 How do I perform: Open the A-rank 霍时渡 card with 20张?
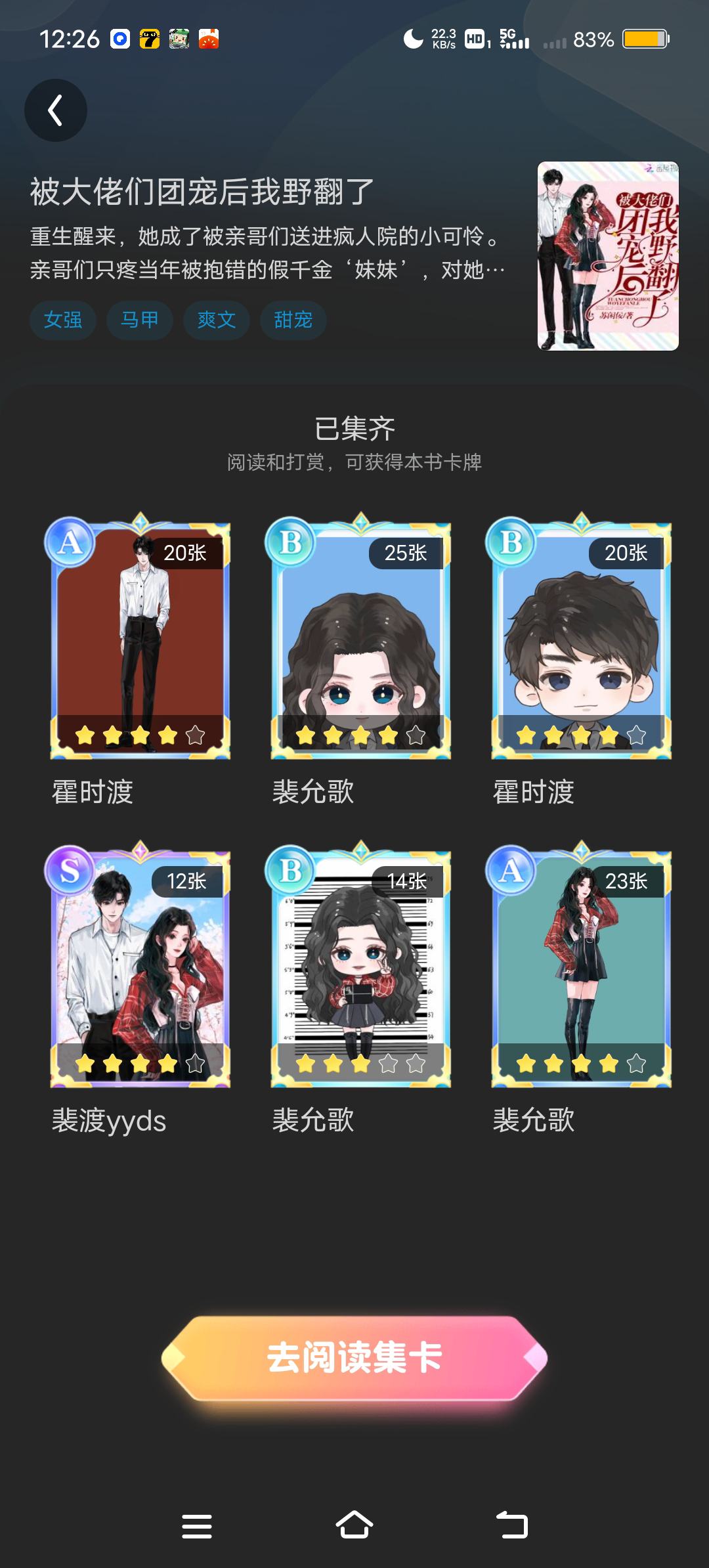click(x=138, y=636)
